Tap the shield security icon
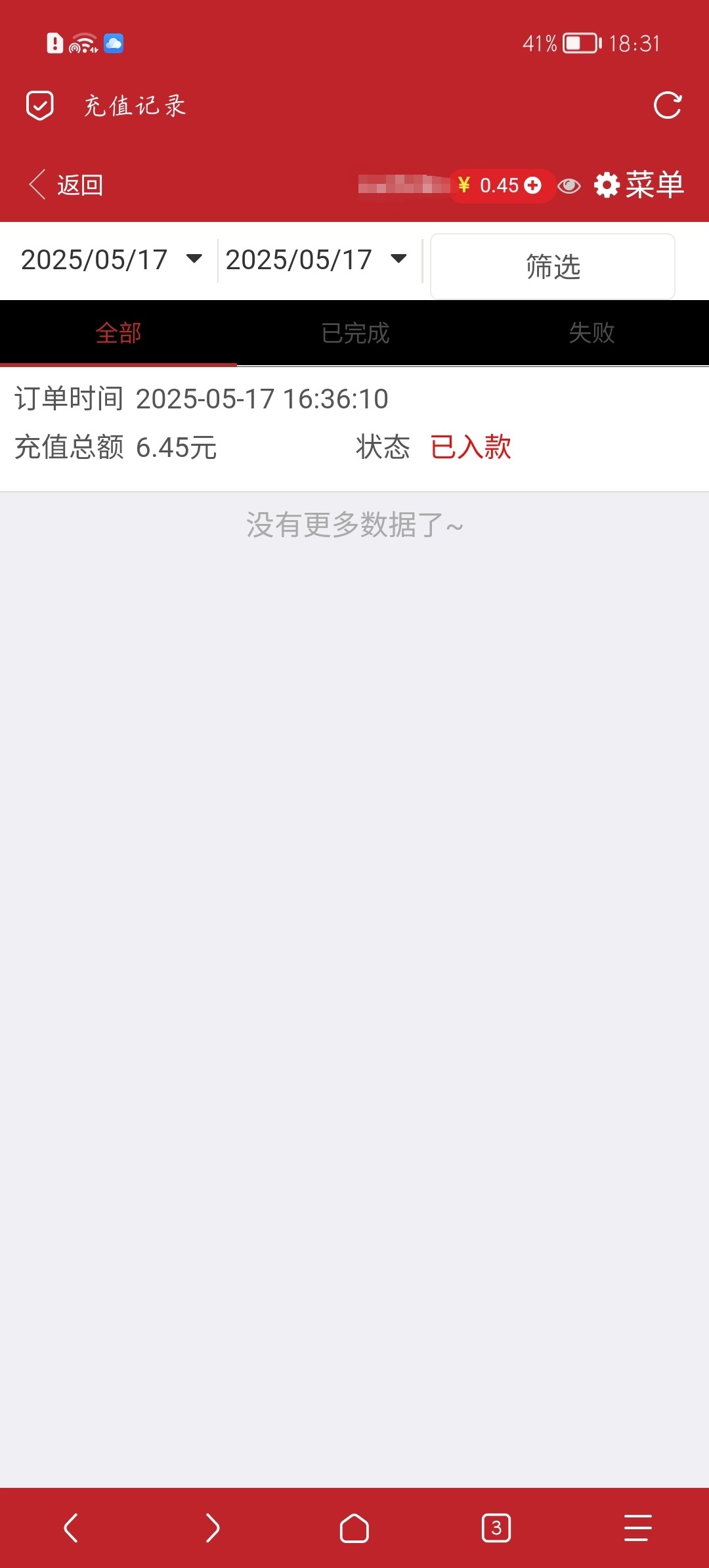This screenshot has width=709, height=1568. point(40,106)
